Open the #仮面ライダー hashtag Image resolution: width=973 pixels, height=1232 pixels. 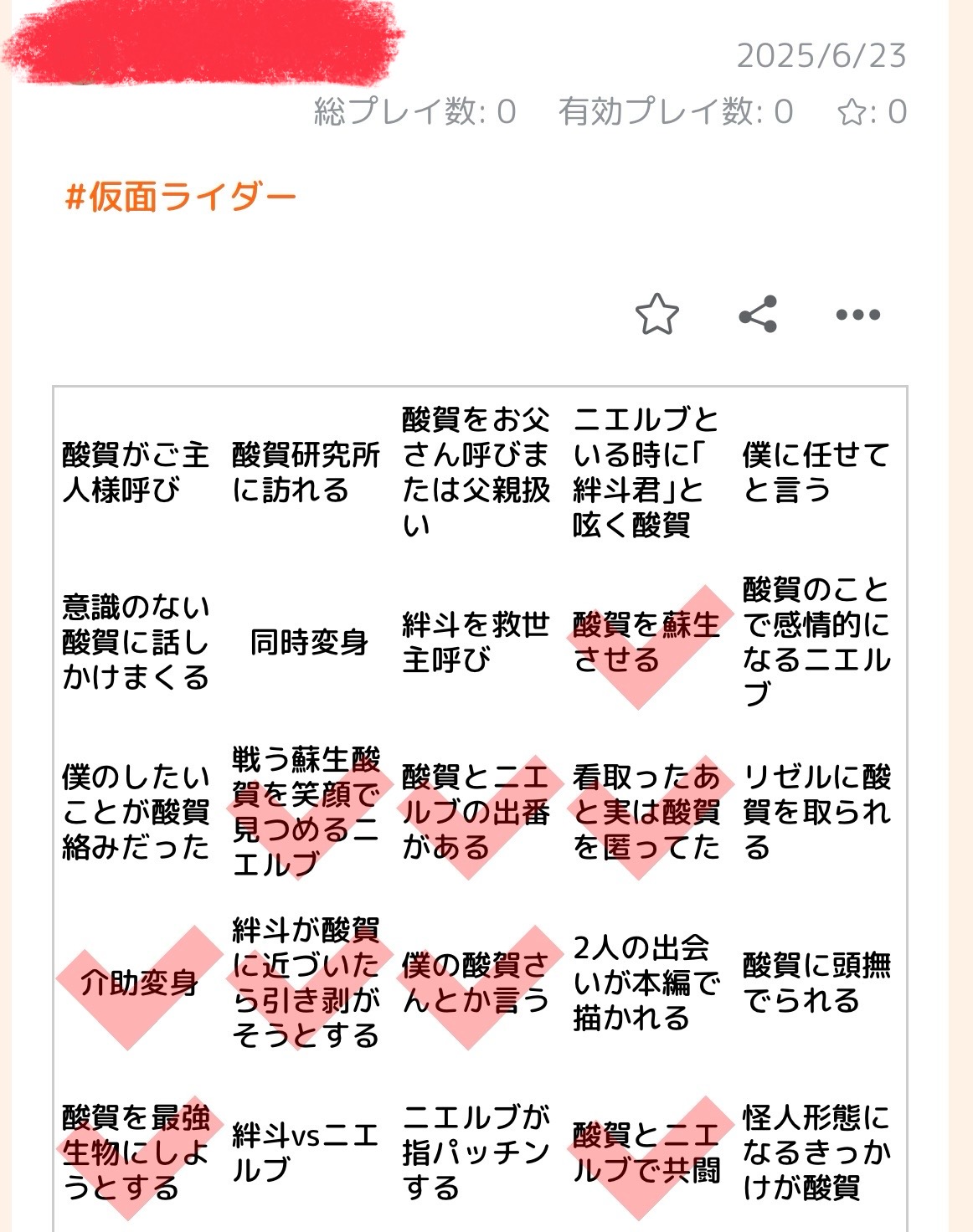180,198
